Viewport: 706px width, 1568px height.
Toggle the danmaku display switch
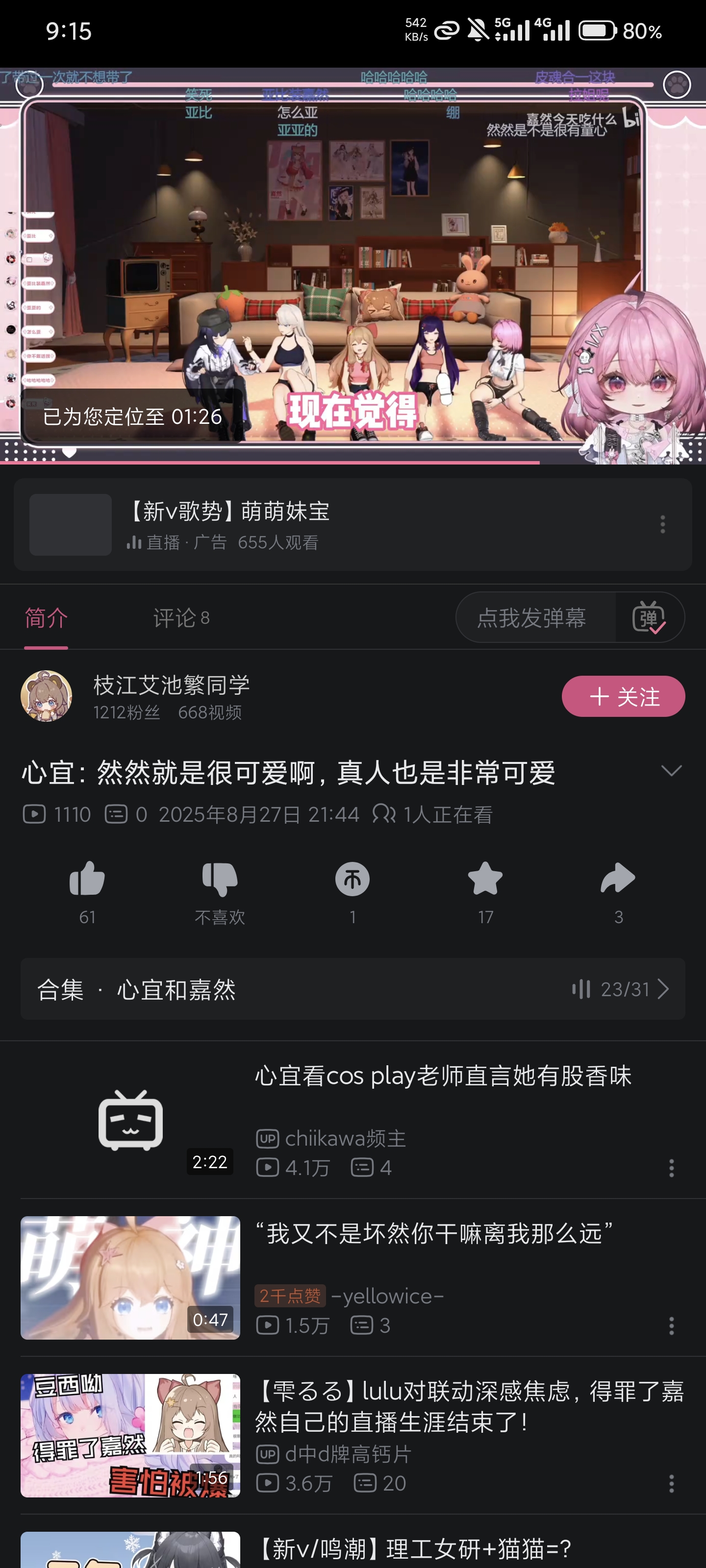[649, 618]
